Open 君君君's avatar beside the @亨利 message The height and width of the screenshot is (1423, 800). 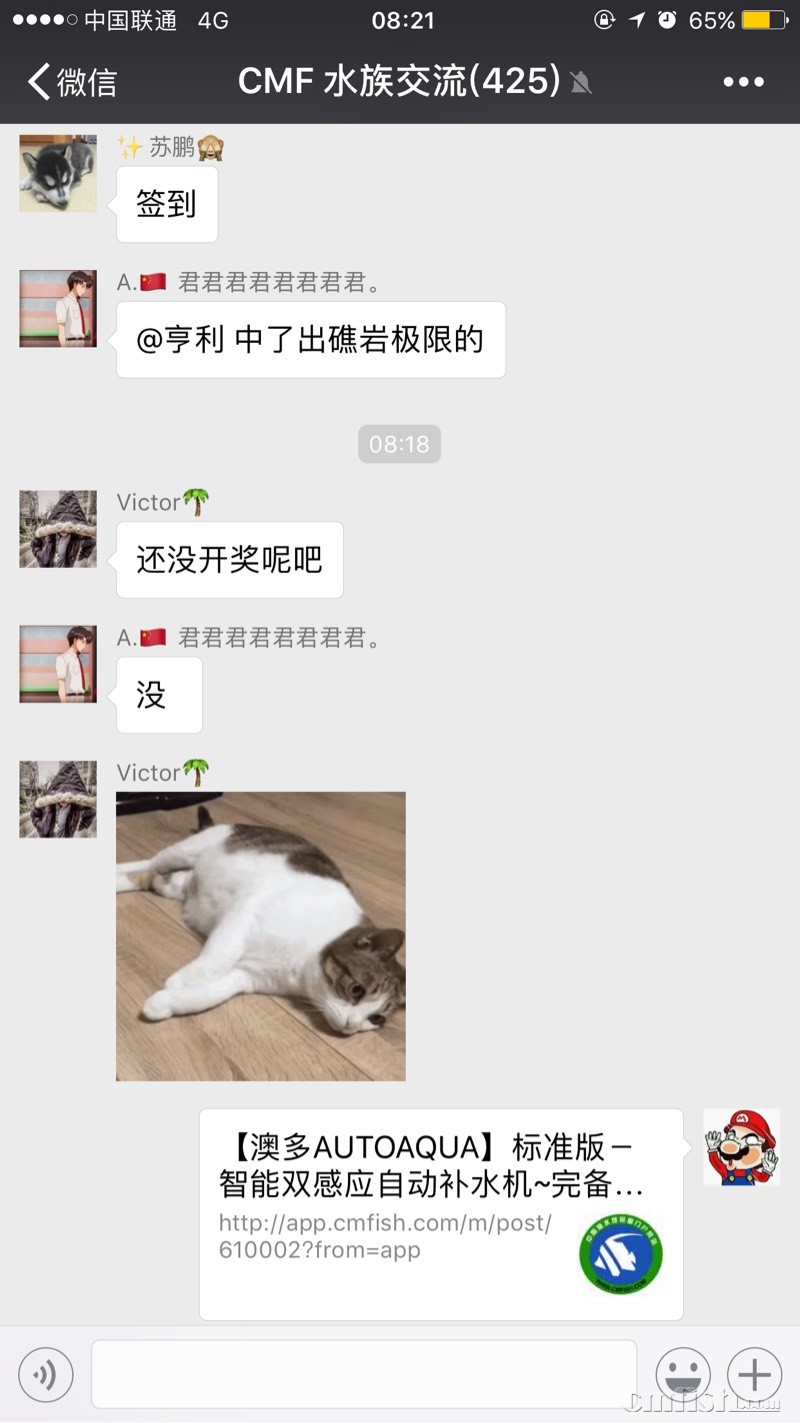click(58, 308)
